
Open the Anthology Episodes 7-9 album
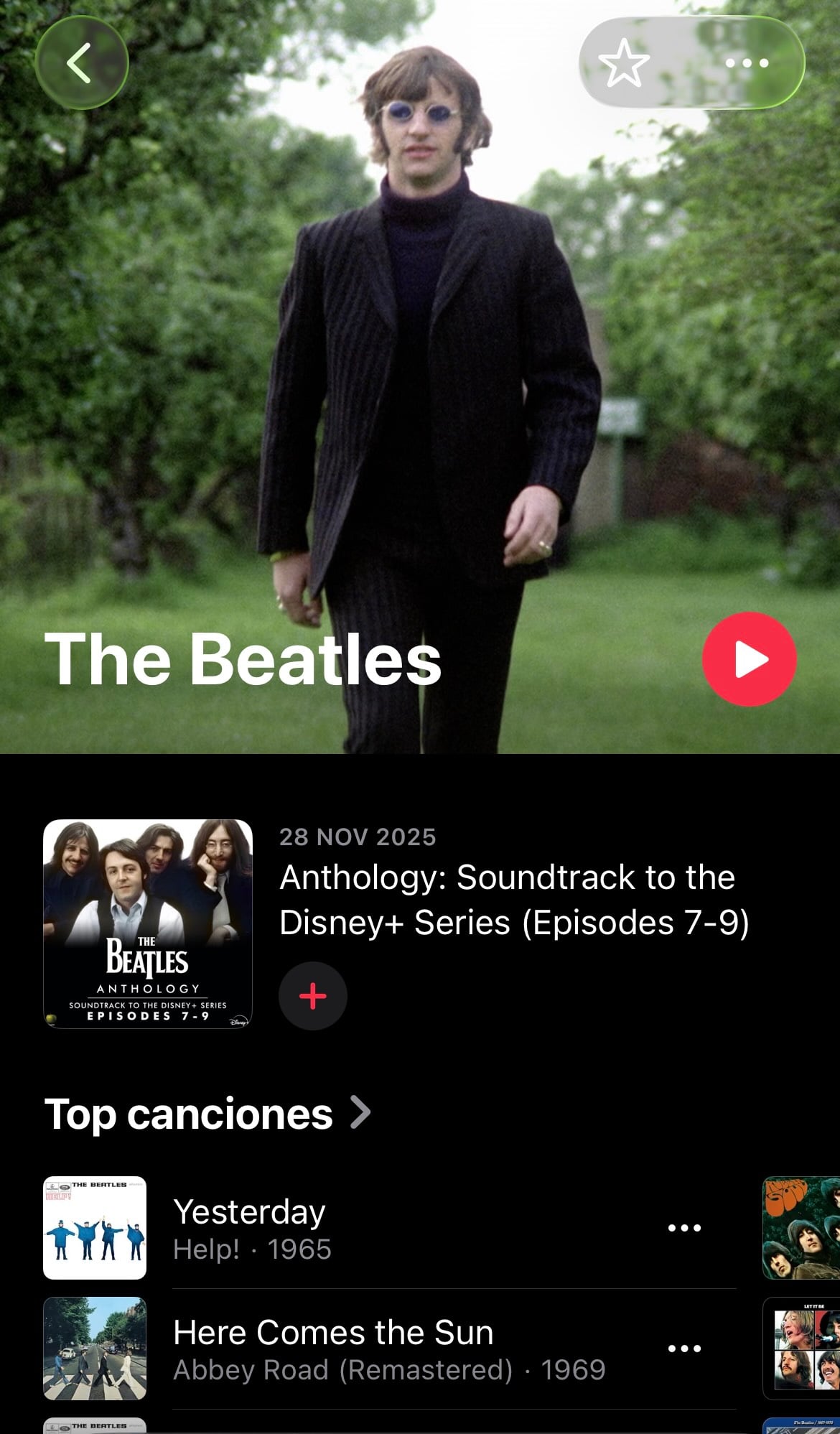click(148, 923)
